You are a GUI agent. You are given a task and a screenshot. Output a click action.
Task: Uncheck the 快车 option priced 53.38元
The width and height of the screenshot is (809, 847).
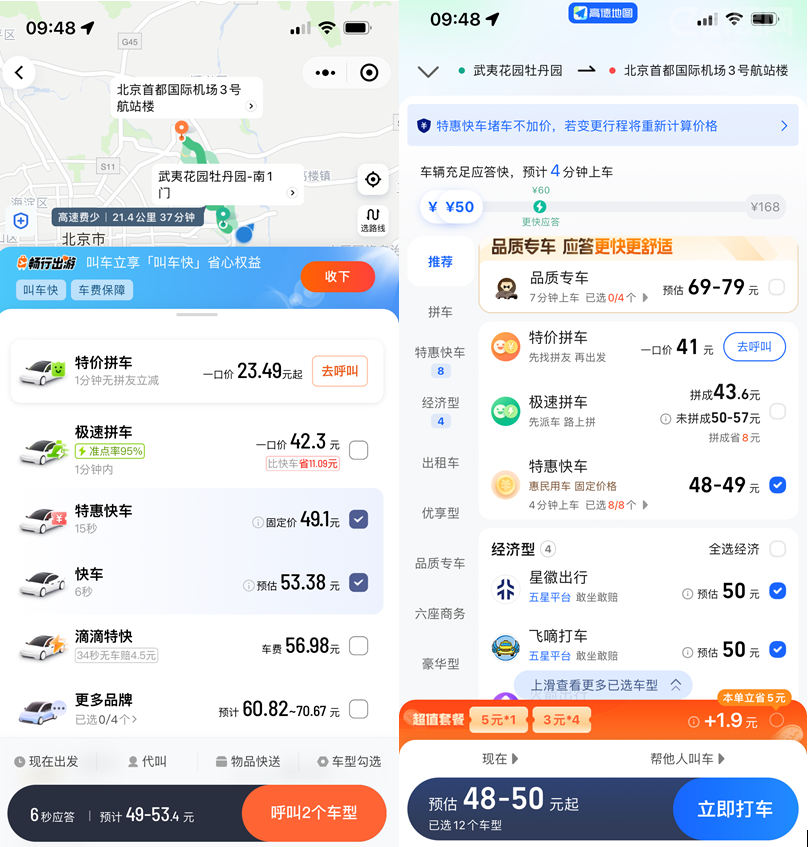click(x=358, y=582)
